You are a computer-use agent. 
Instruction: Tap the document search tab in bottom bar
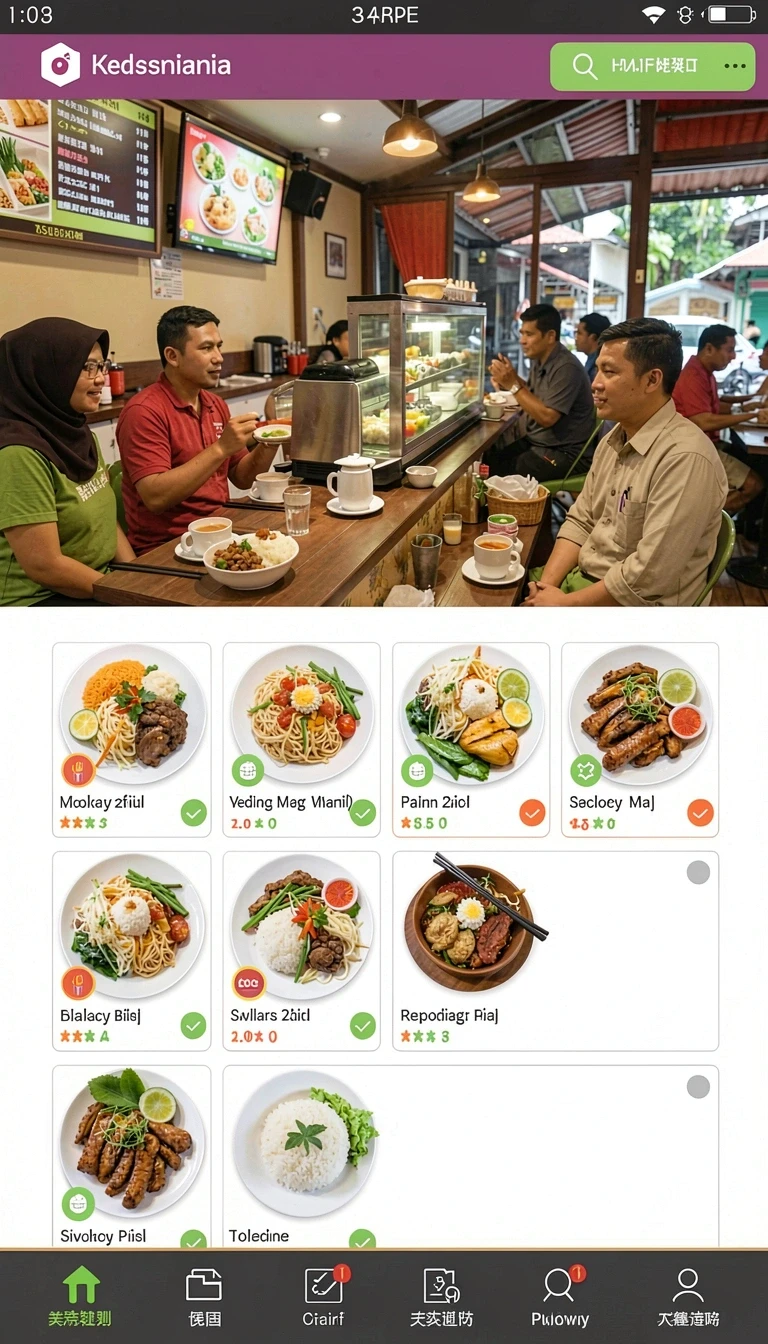[x=441, y=1297]
